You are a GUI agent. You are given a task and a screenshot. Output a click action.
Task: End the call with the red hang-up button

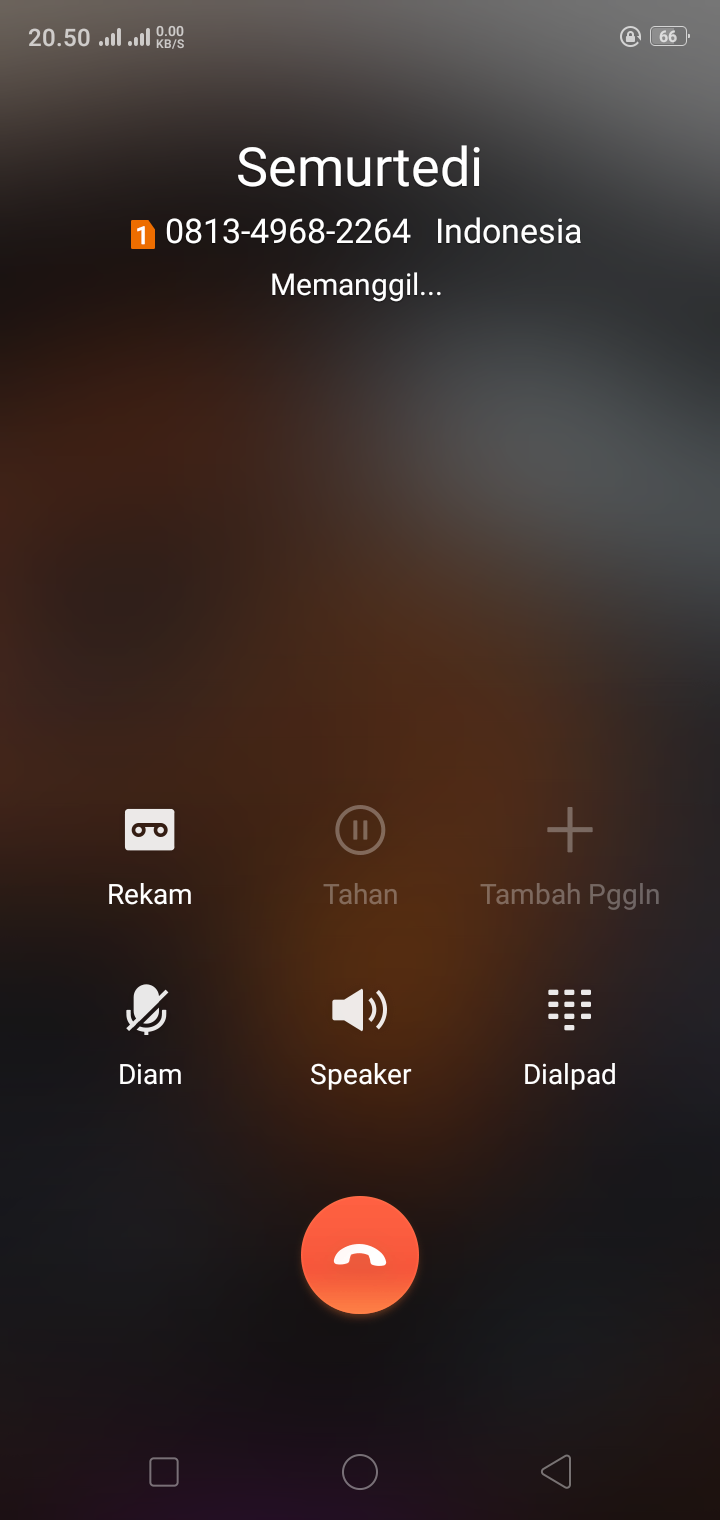(359, 1254)
